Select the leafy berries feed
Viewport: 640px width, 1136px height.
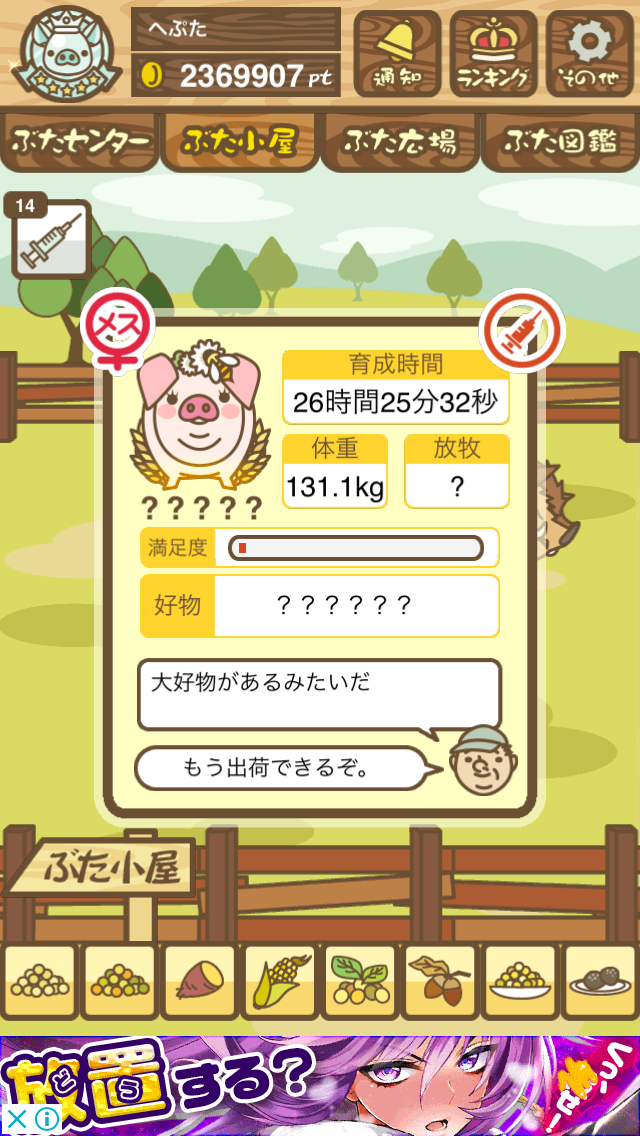pyautogui.click(x=359, y=982)
